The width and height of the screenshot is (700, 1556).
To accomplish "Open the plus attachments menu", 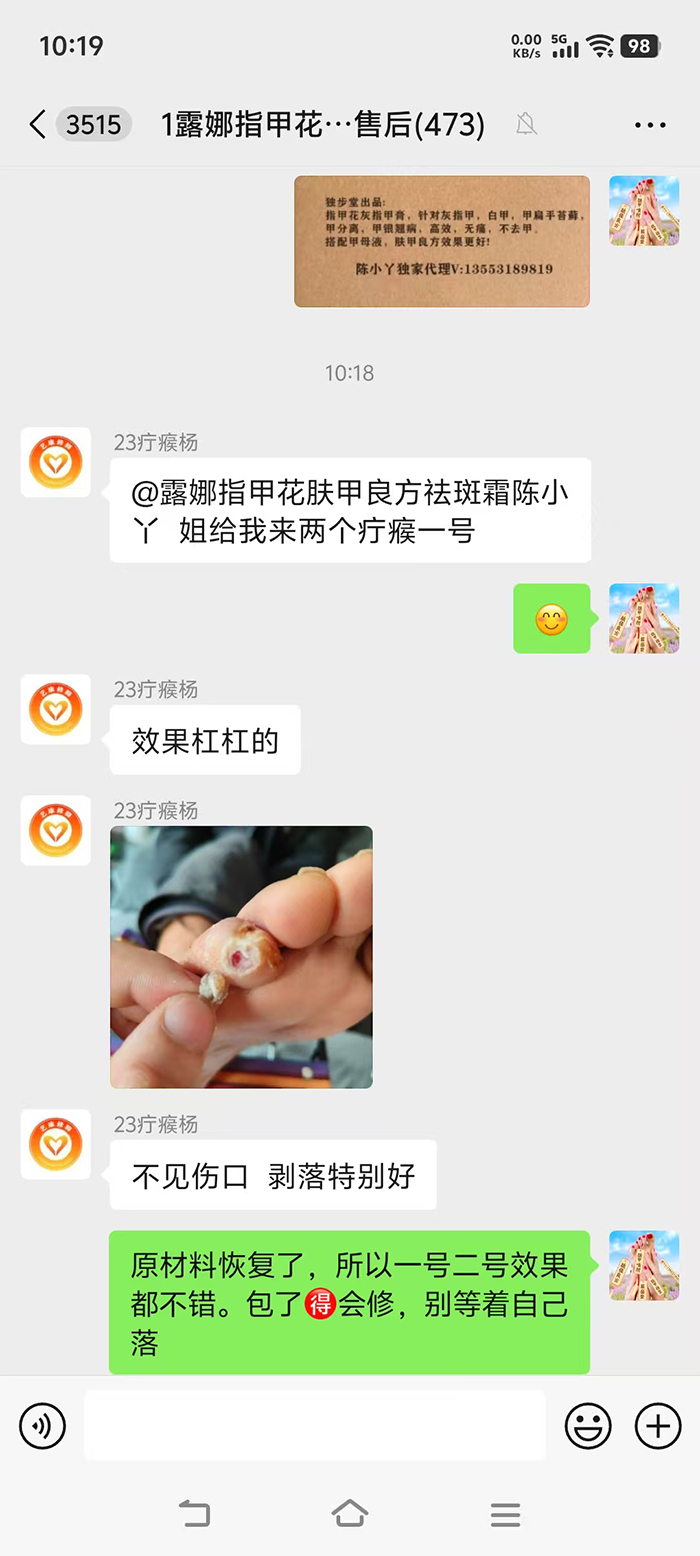I will (658, 1425).
